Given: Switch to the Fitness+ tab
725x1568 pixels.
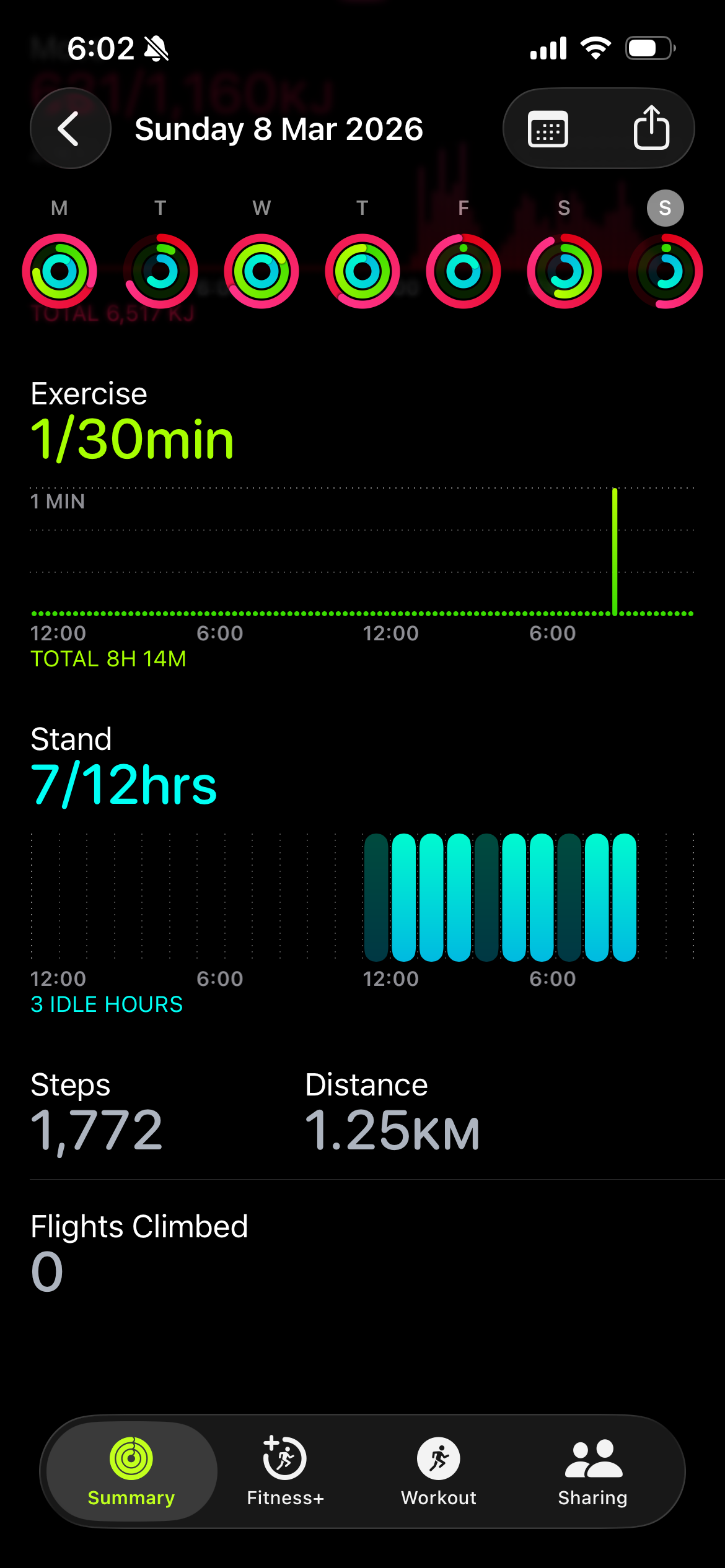Looking at the screenshot, I should tap(285, 1471).
